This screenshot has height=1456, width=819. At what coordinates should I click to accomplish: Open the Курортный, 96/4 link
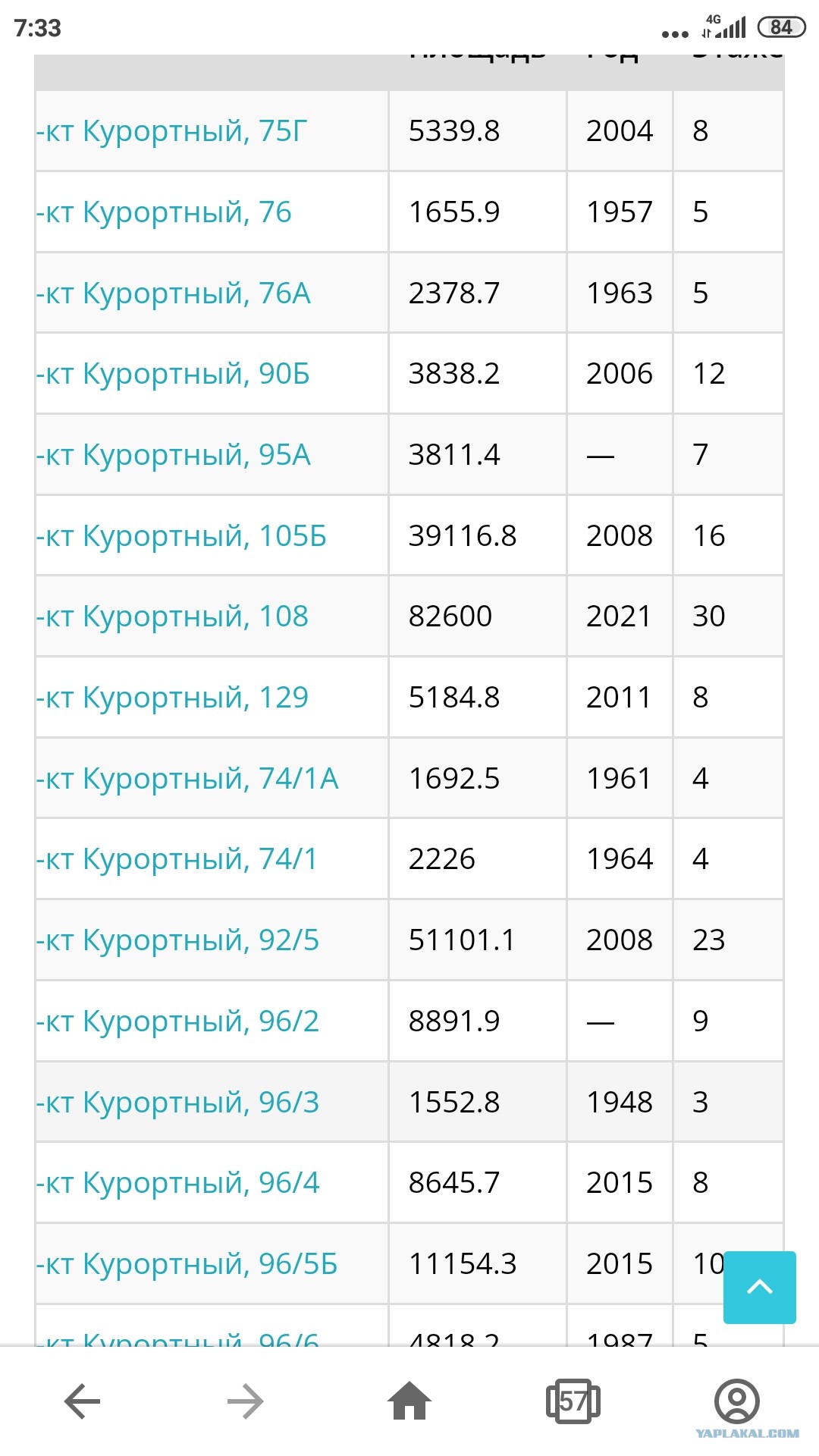[x=177, y=1183]
